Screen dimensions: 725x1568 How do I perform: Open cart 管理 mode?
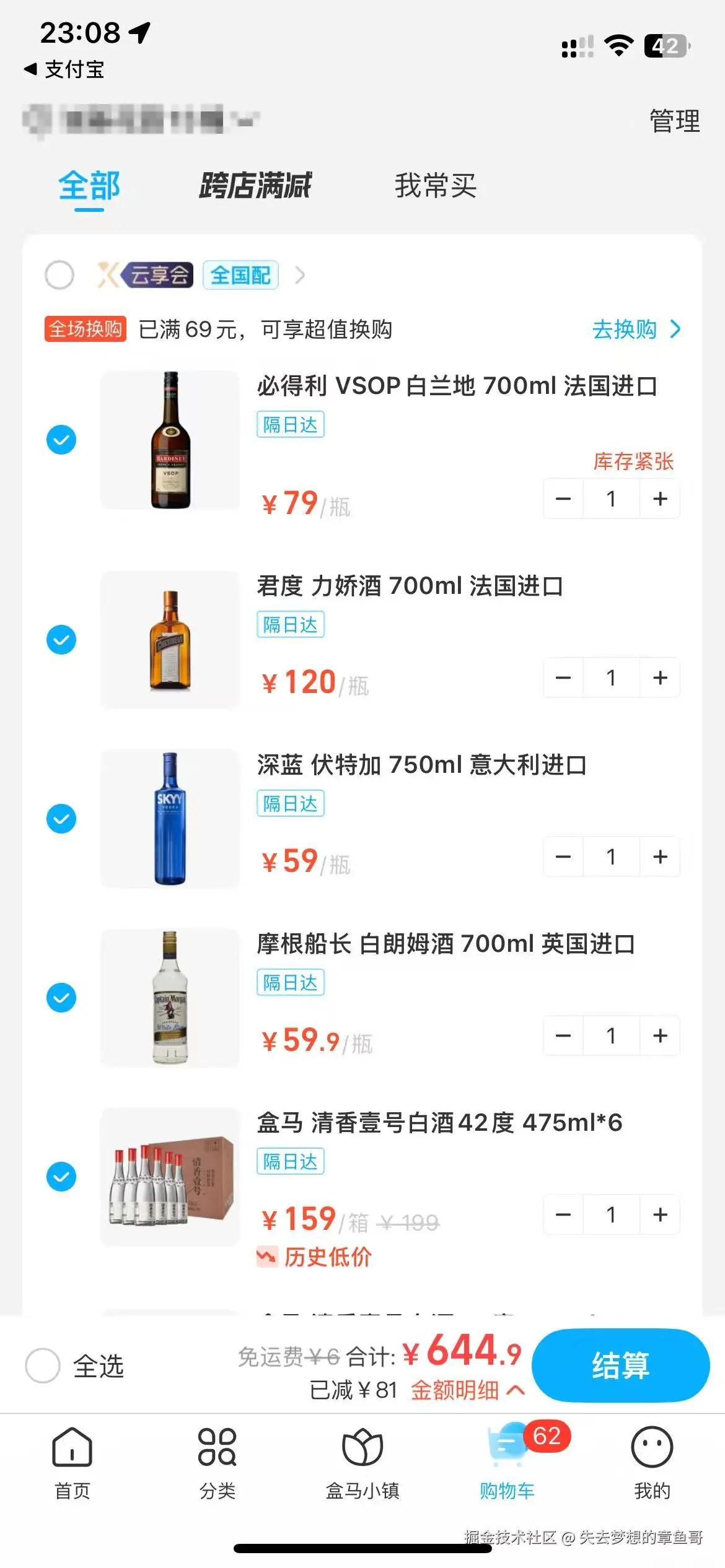pos(674,121)
